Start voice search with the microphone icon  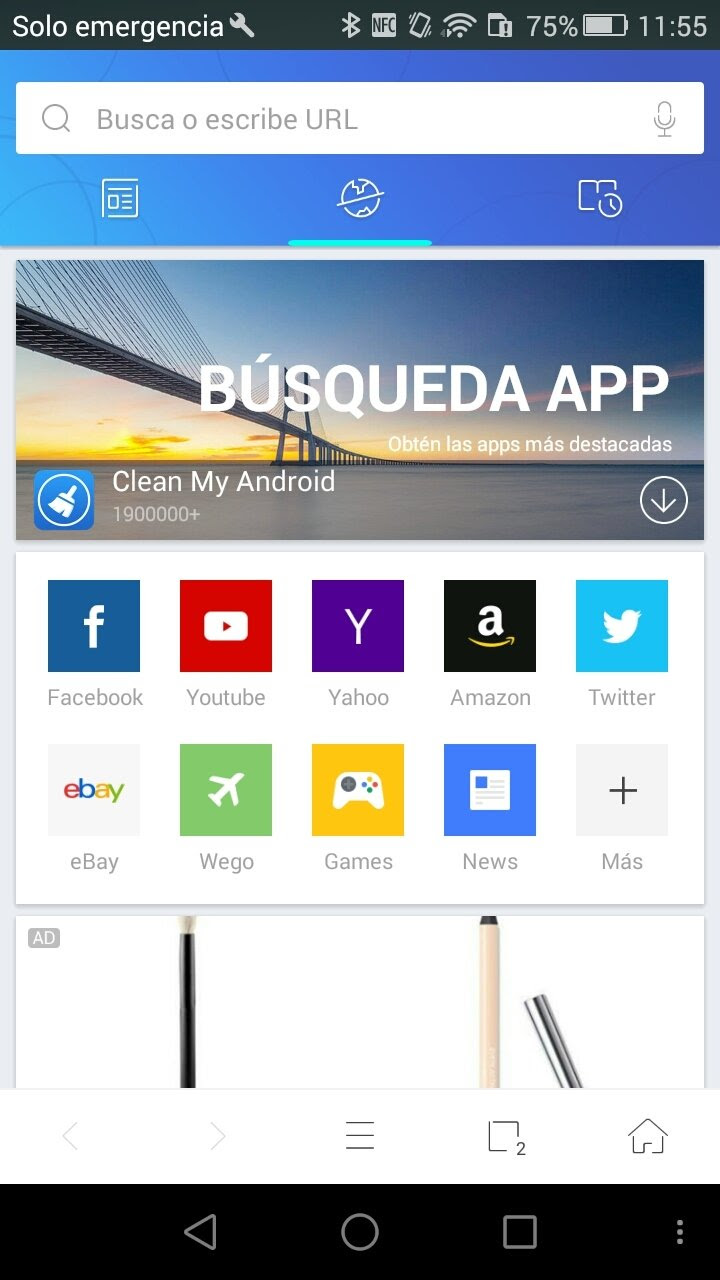tap(664, 119)
